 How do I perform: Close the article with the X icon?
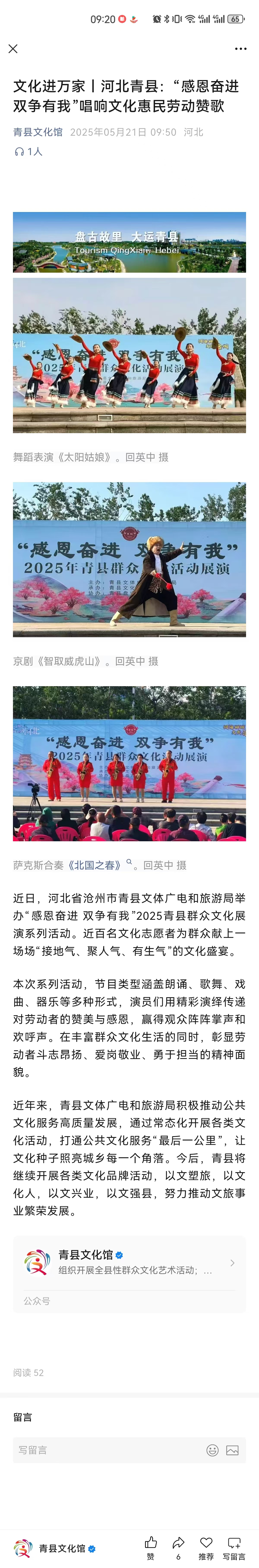click(13, 49)
